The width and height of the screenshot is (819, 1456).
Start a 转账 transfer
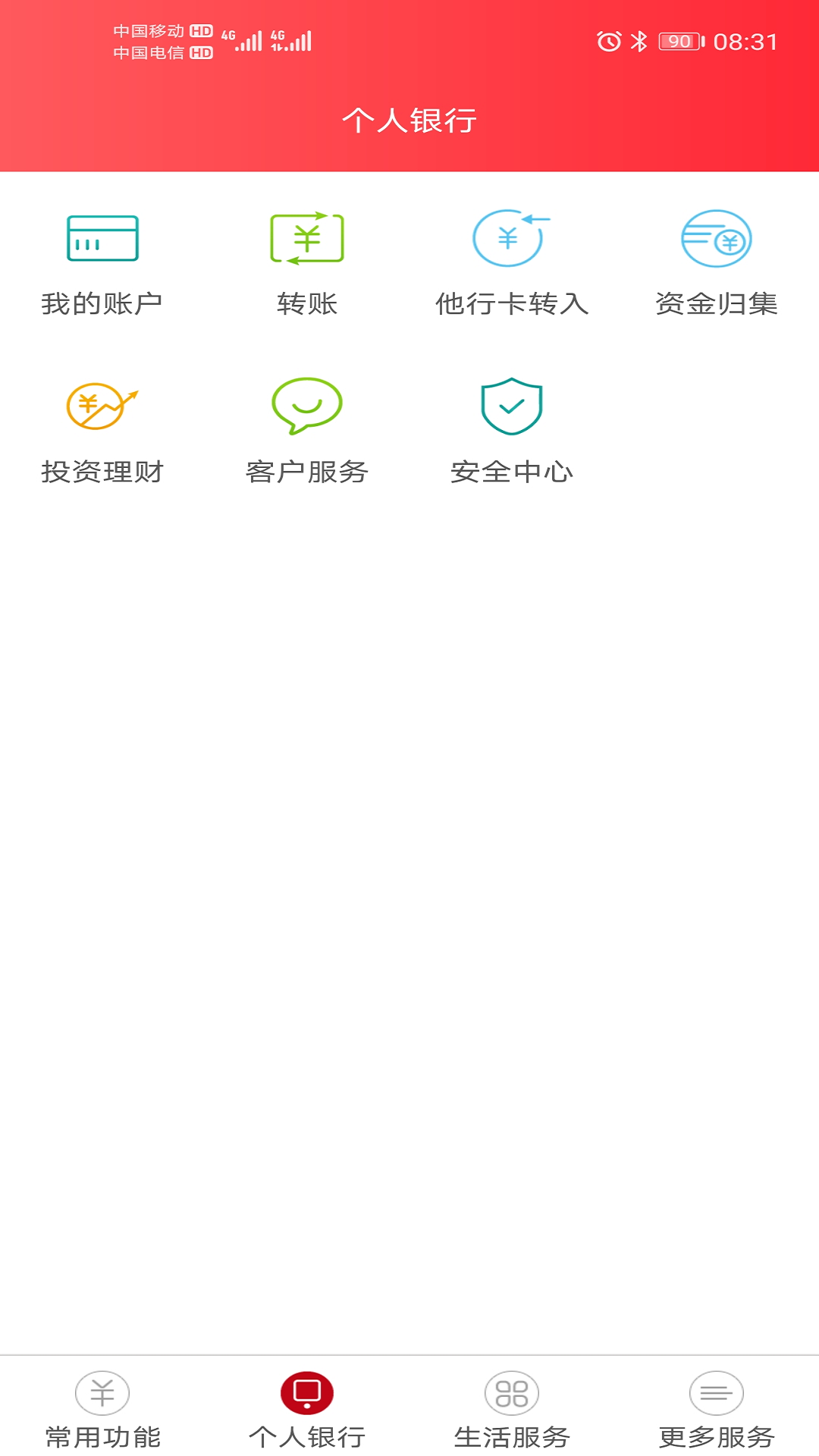pos(307,262)
